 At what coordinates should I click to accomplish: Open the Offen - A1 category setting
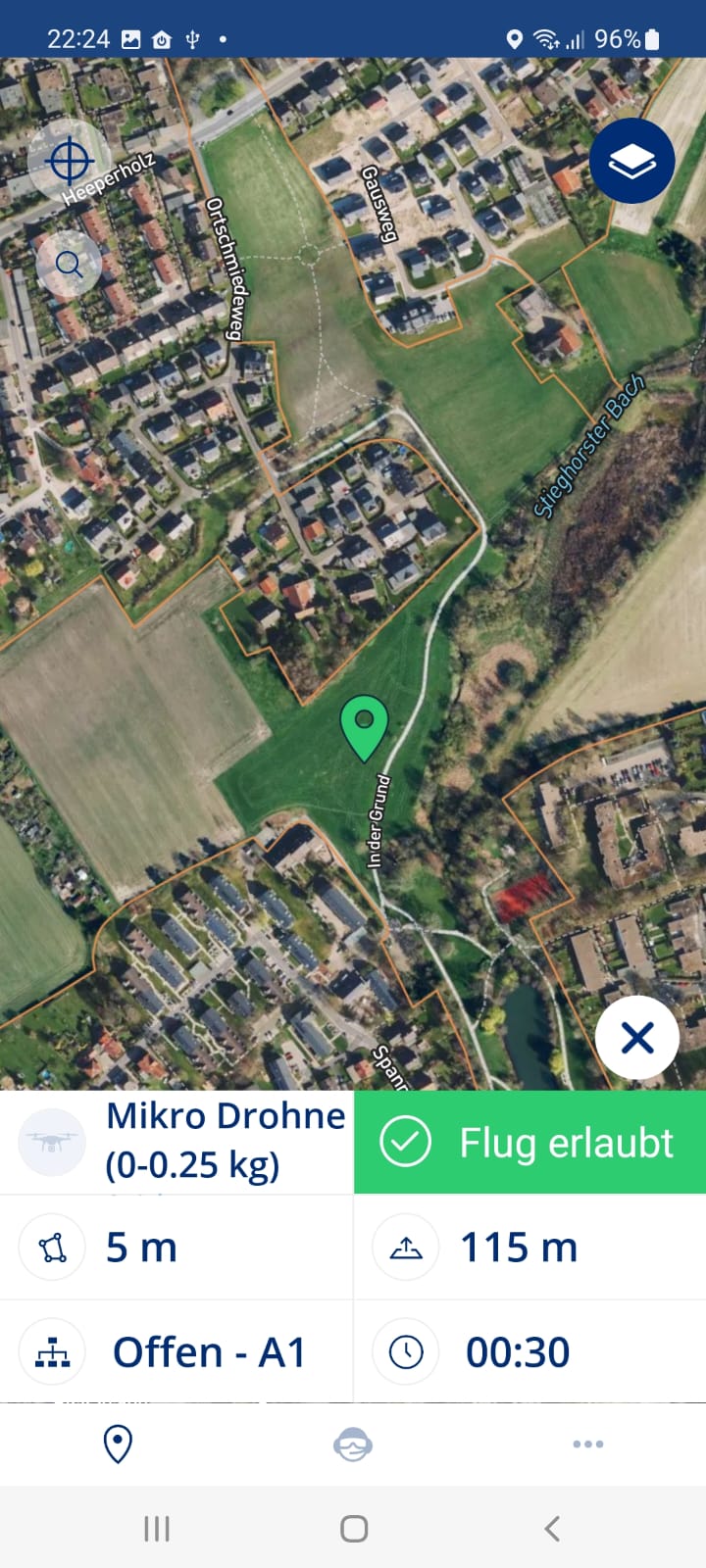point(176,1352)
